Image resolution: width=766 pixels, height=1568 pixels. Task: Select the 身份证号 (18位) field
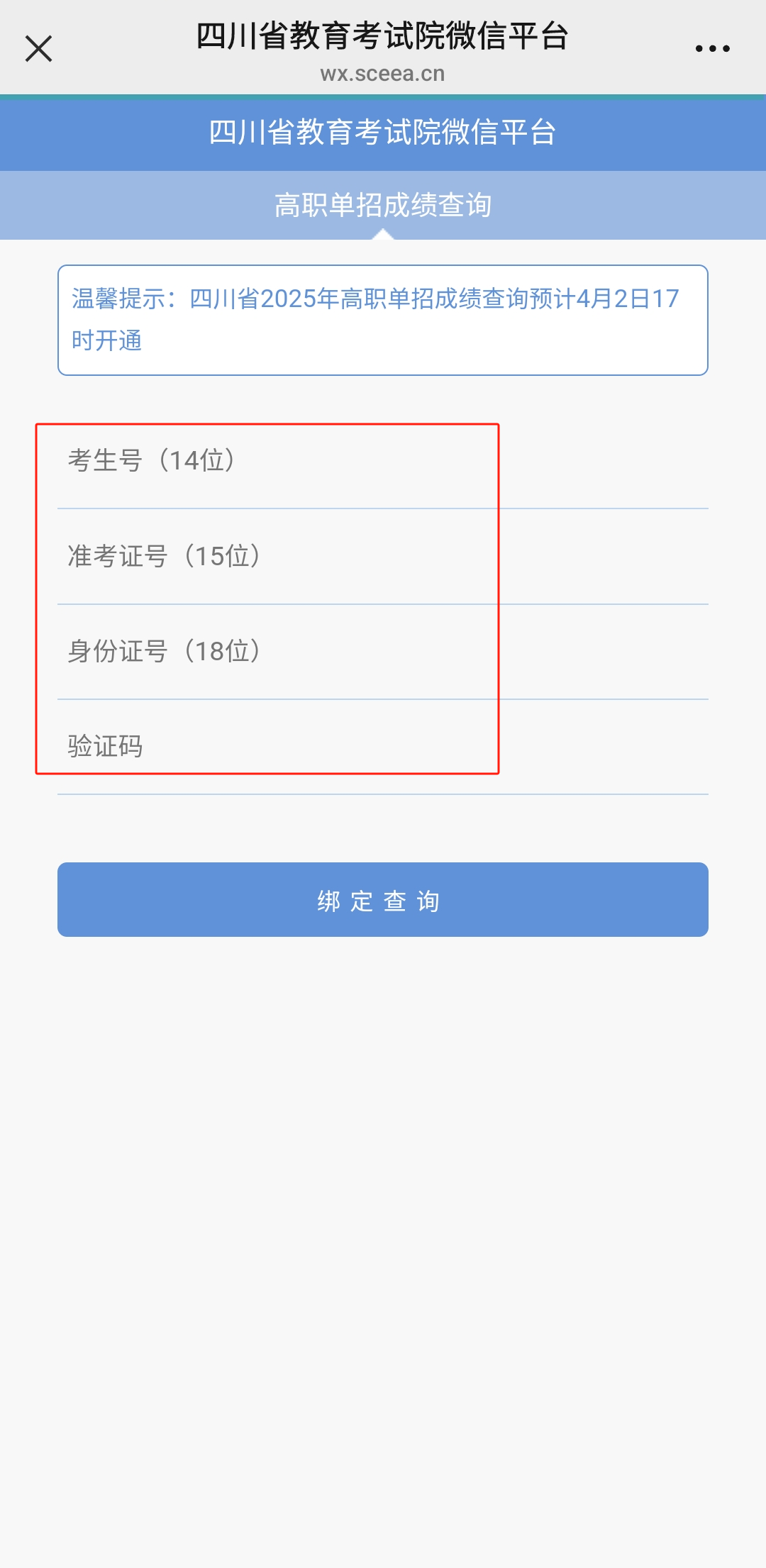382,652
